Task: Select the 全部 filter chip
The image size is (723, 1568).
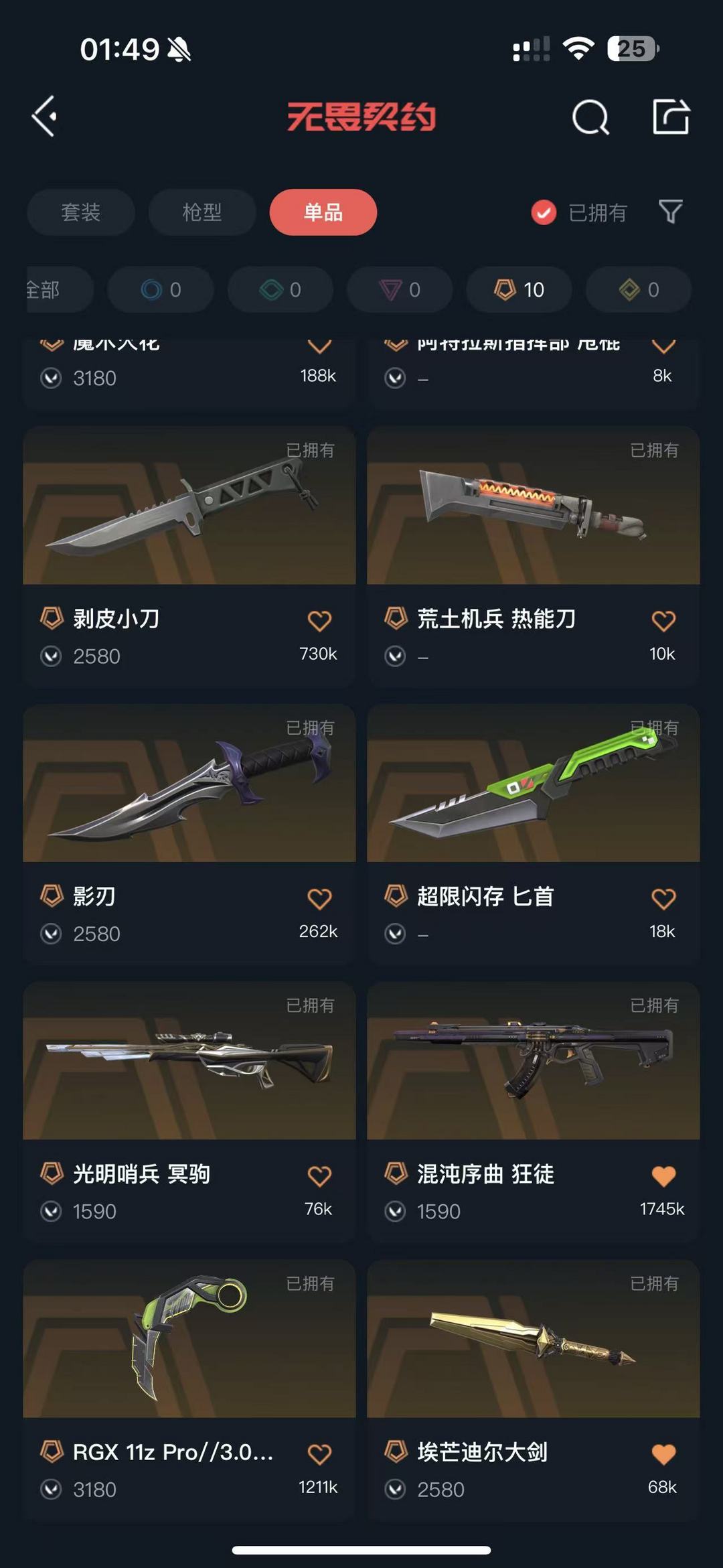Action: point(44,289)
